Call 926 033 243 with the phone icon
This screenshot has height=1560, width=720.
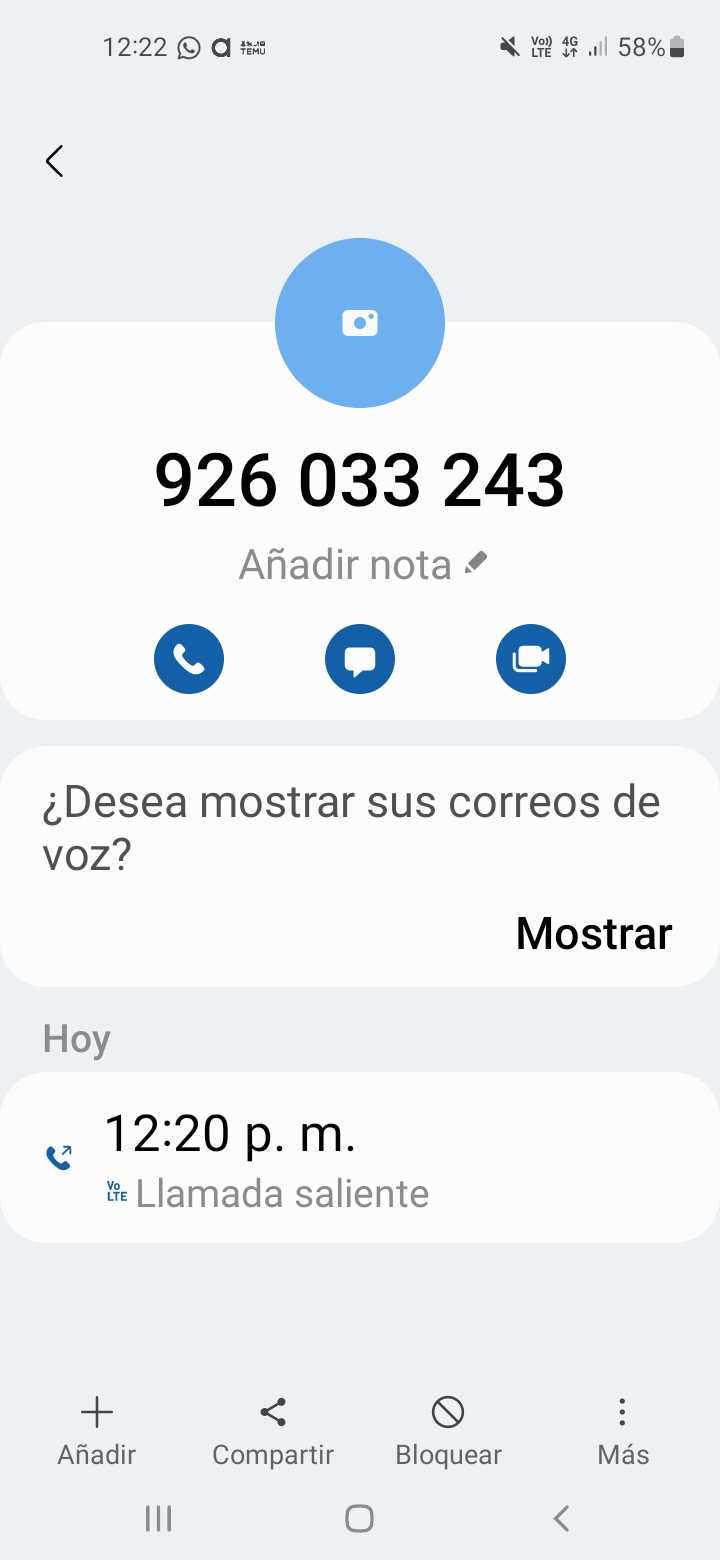tap(189, 659)
